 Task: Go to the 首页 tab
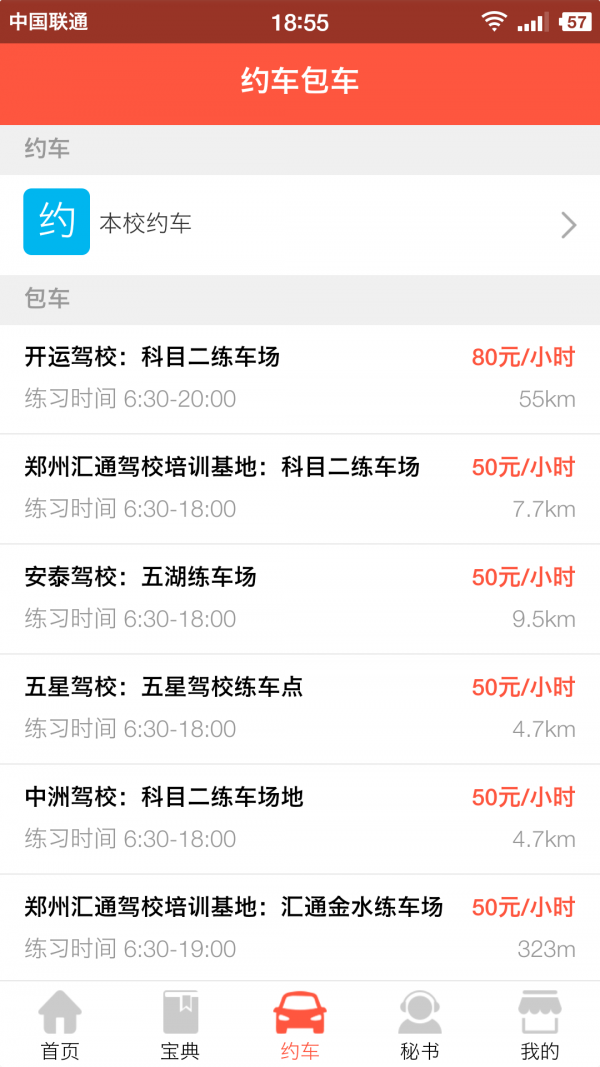click(60, 1025)
